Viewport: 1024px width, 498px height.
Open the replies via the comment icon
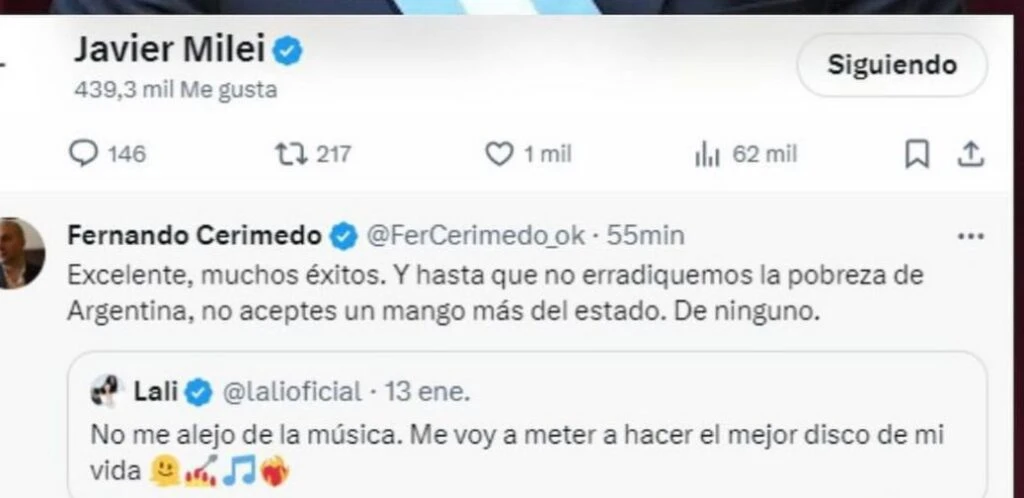click(84, 154)
